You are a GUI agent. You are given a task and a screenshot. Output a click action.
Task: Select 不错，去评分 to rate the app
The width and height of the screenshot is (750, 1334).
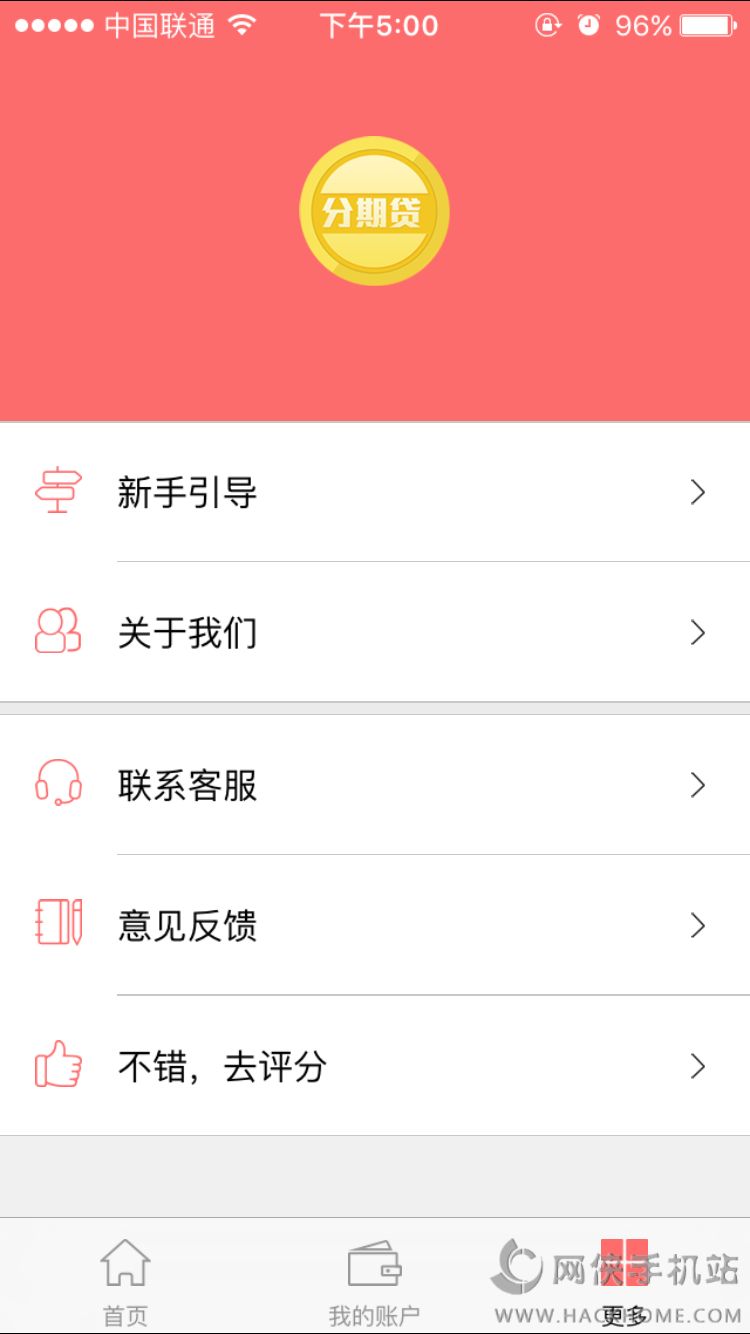point(375,1067)
